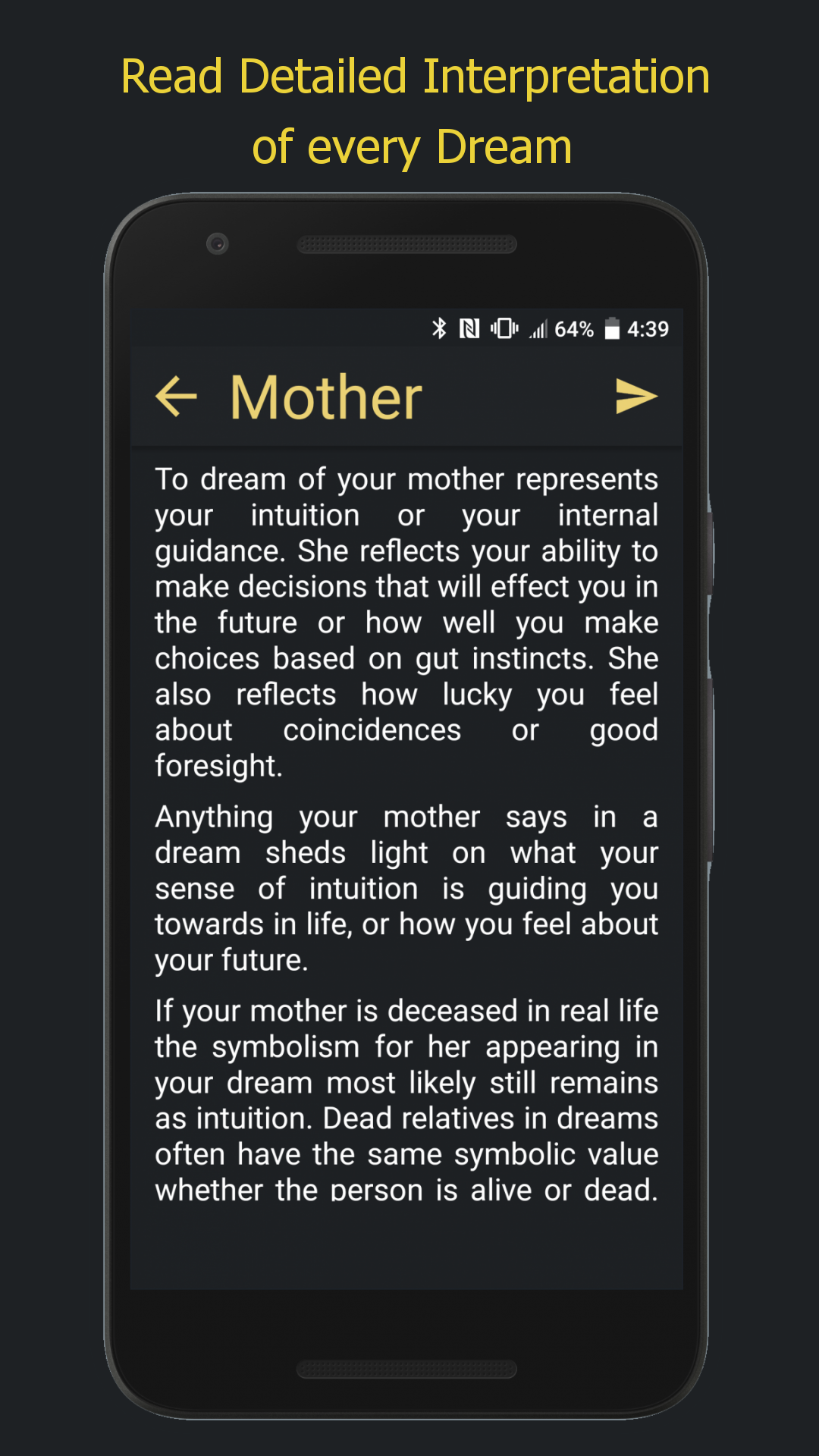The width and height of the screenshot is (819, 1456).
Task: Tap the 4:39 clock in the status bar
Action: (648, 329)
